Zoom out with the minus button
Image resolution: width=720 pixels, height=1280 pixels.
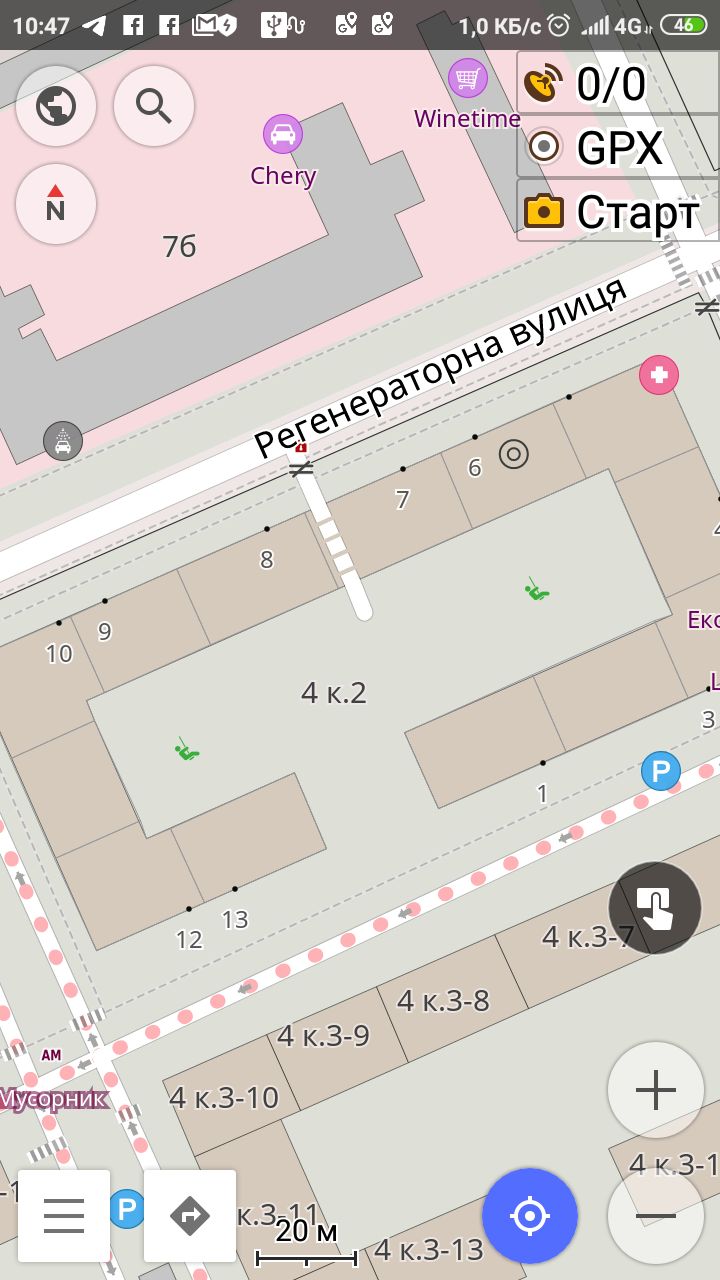(656, 1216)
